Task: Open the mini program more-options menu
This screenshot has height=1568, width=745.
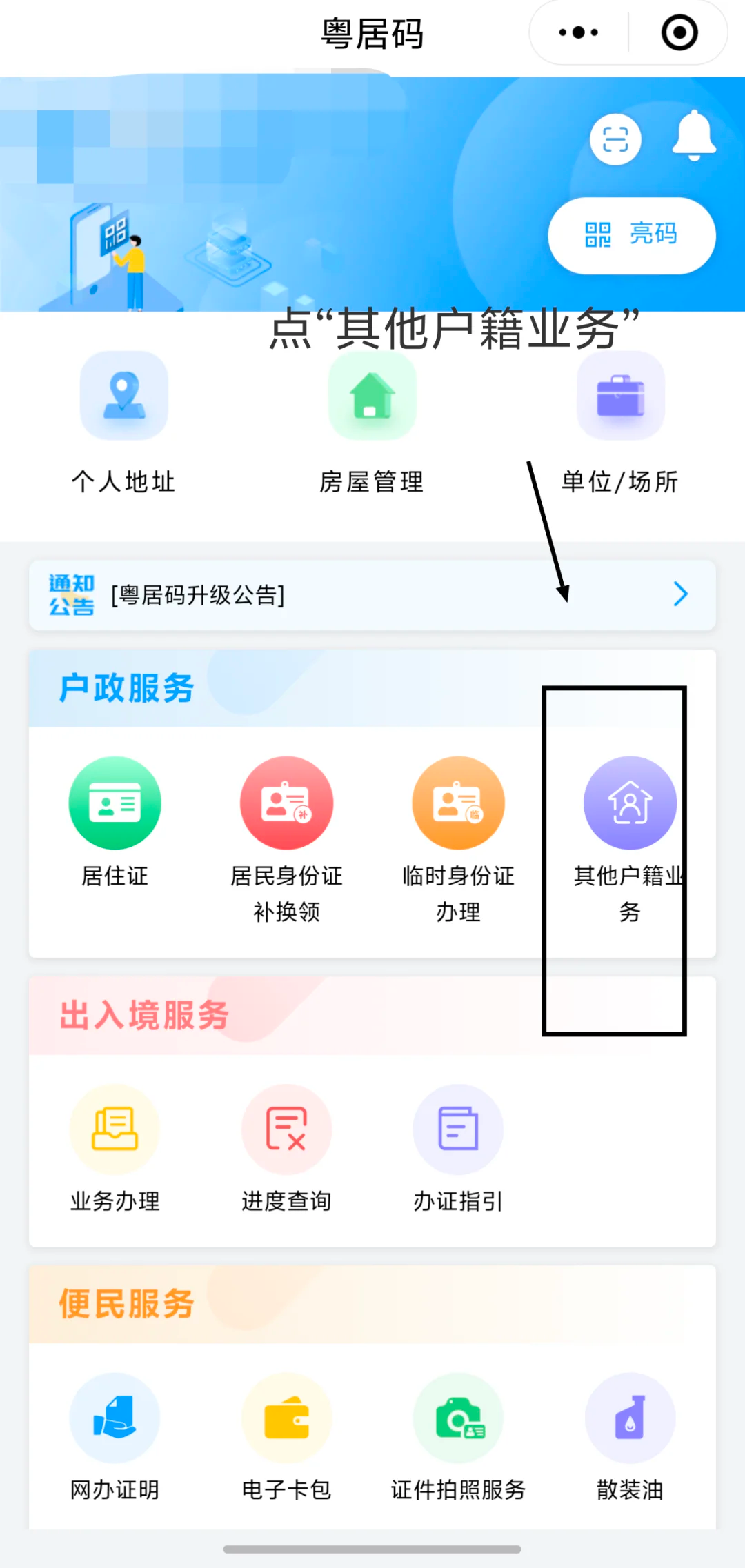Action: pyautogui.click(x=578, y=32)
